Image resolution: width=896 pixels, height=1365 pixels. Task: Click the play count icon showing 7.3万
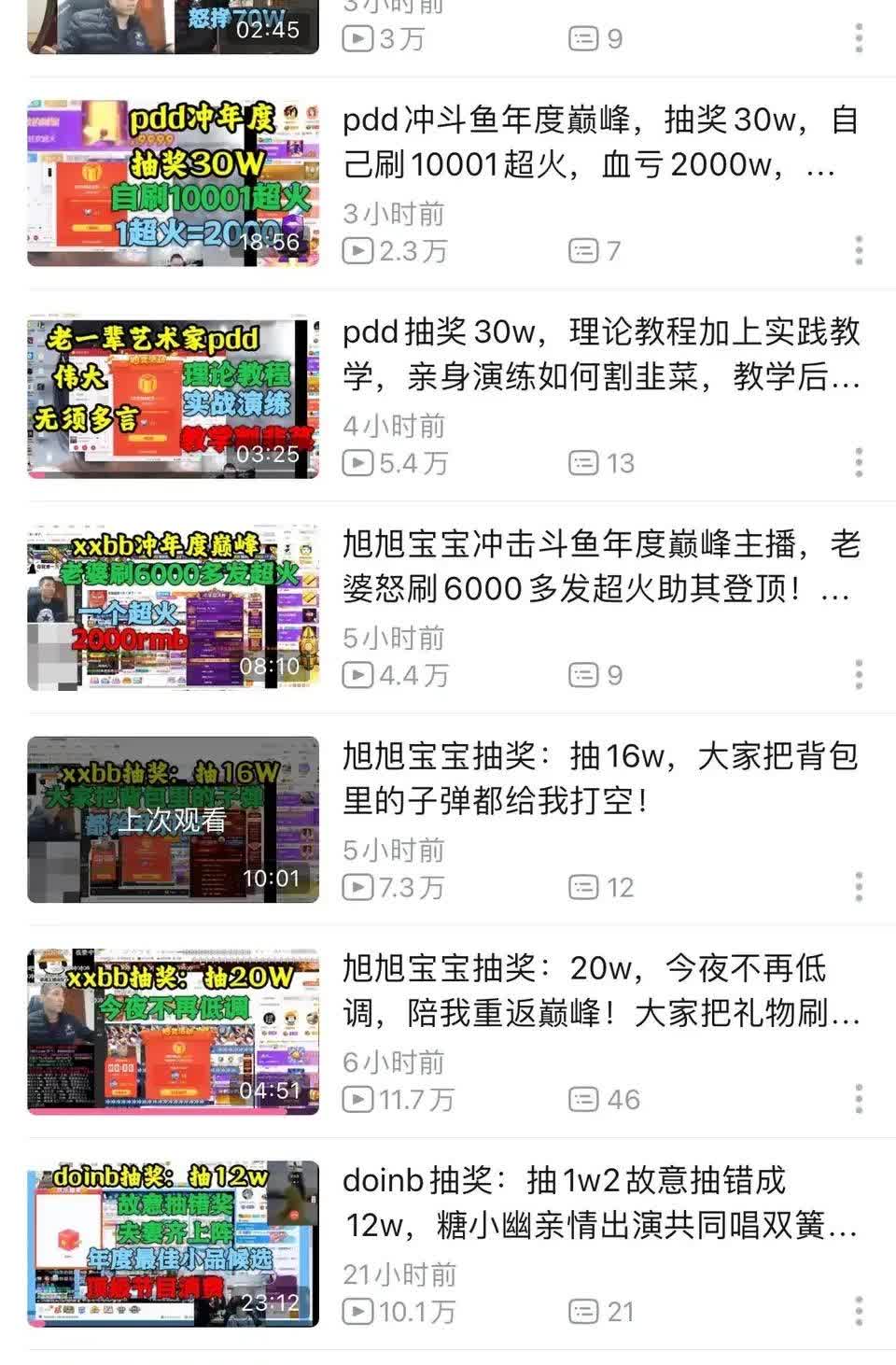pos(359,887)
